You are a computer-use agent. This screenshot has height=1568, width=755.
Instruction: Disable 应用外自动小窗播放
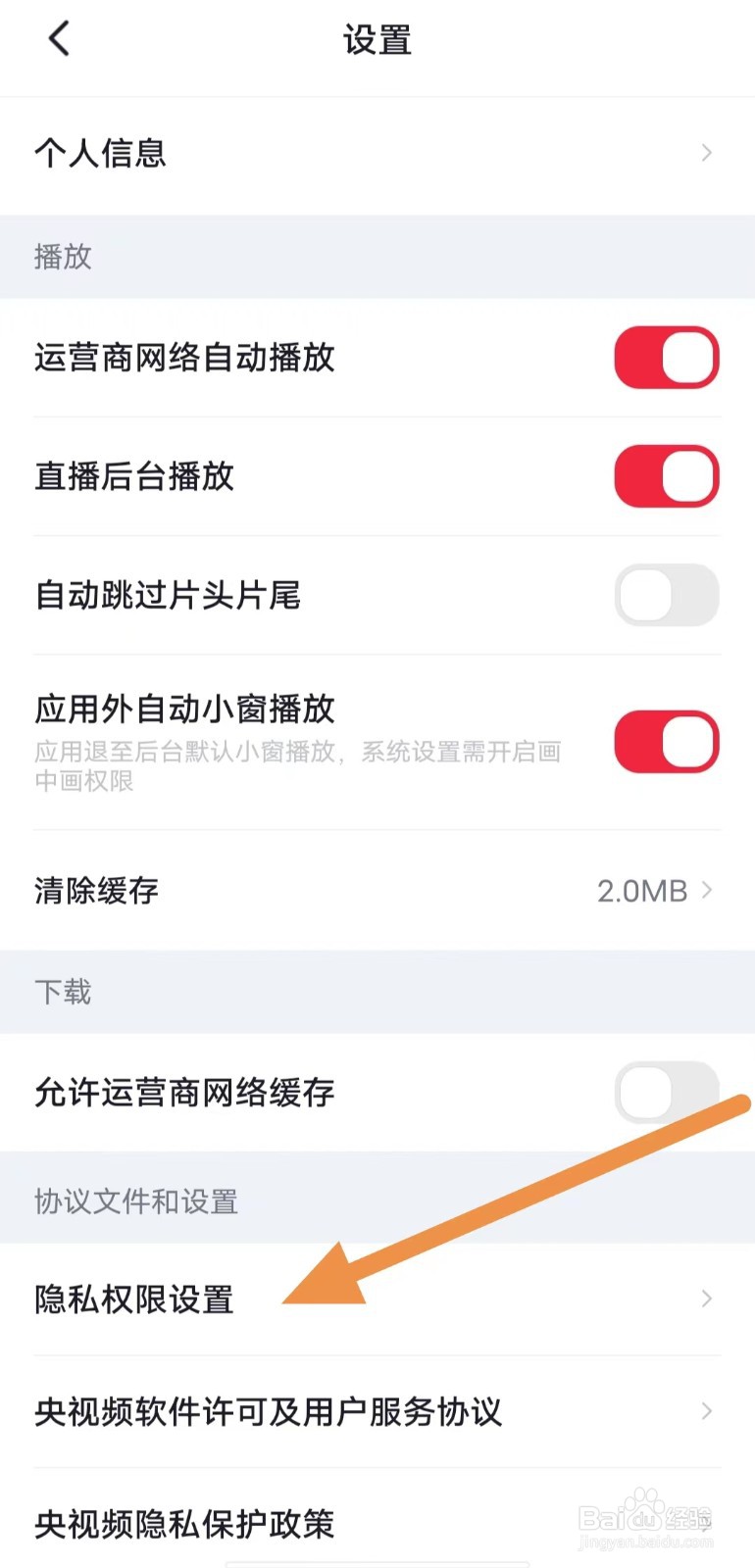pos(666,742)
